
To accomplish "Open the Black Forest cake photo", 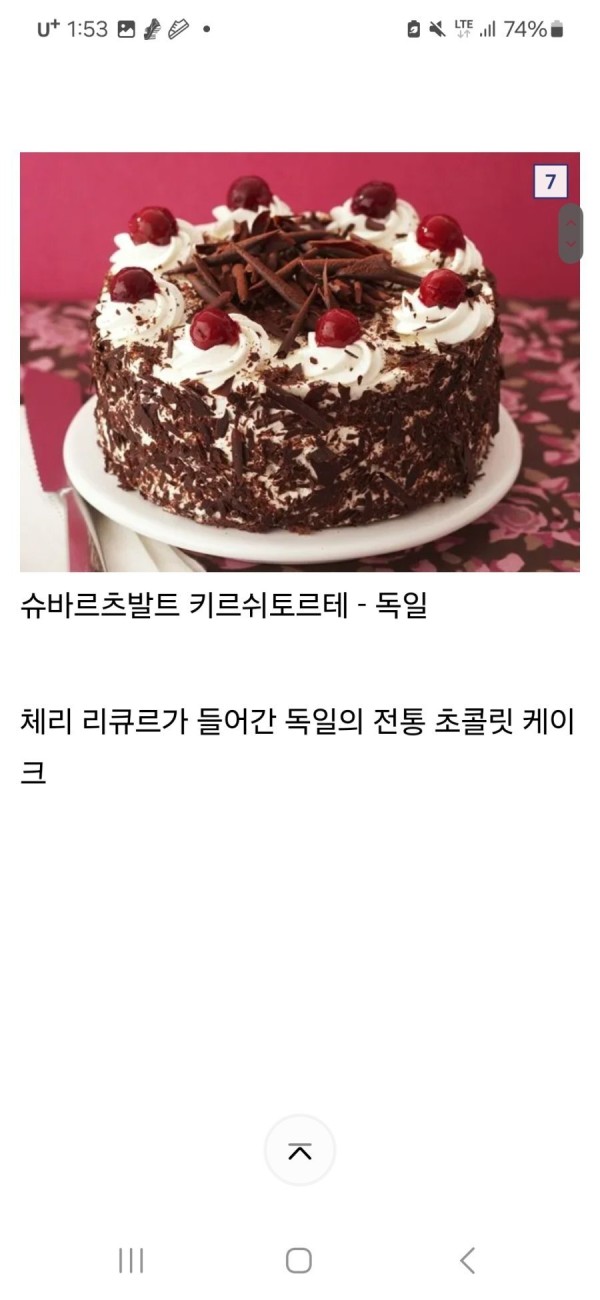I will point(300,362).
